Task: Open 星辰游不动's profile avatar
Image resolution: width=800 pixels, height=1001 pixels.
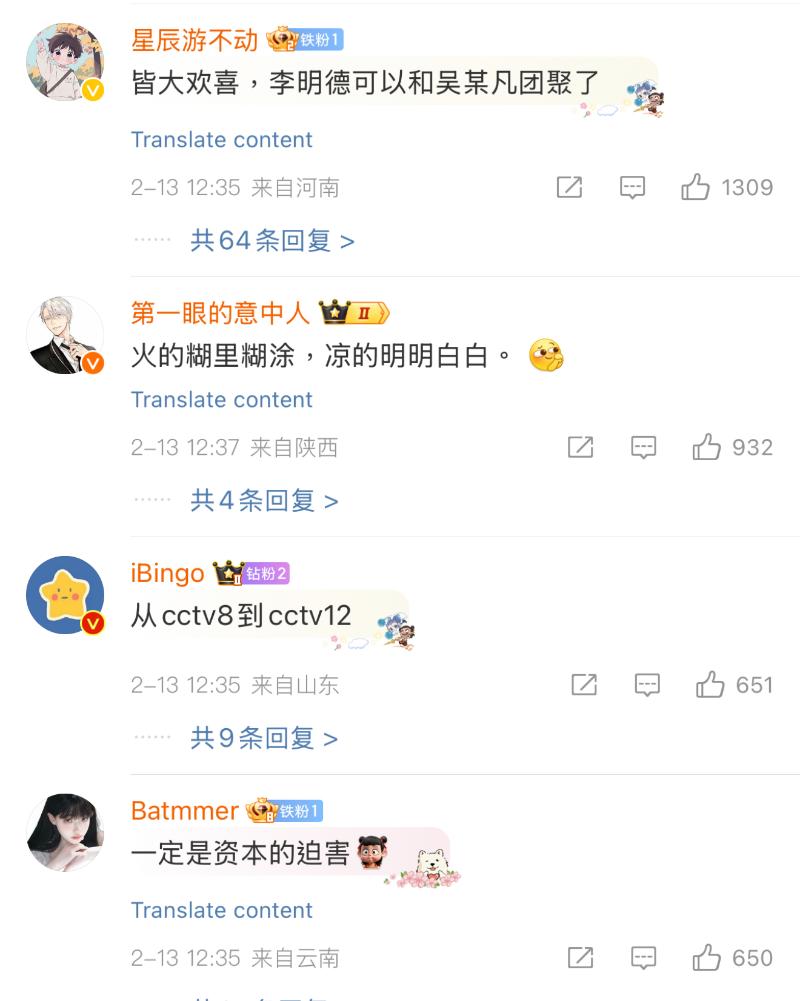Action: point(64,62)
